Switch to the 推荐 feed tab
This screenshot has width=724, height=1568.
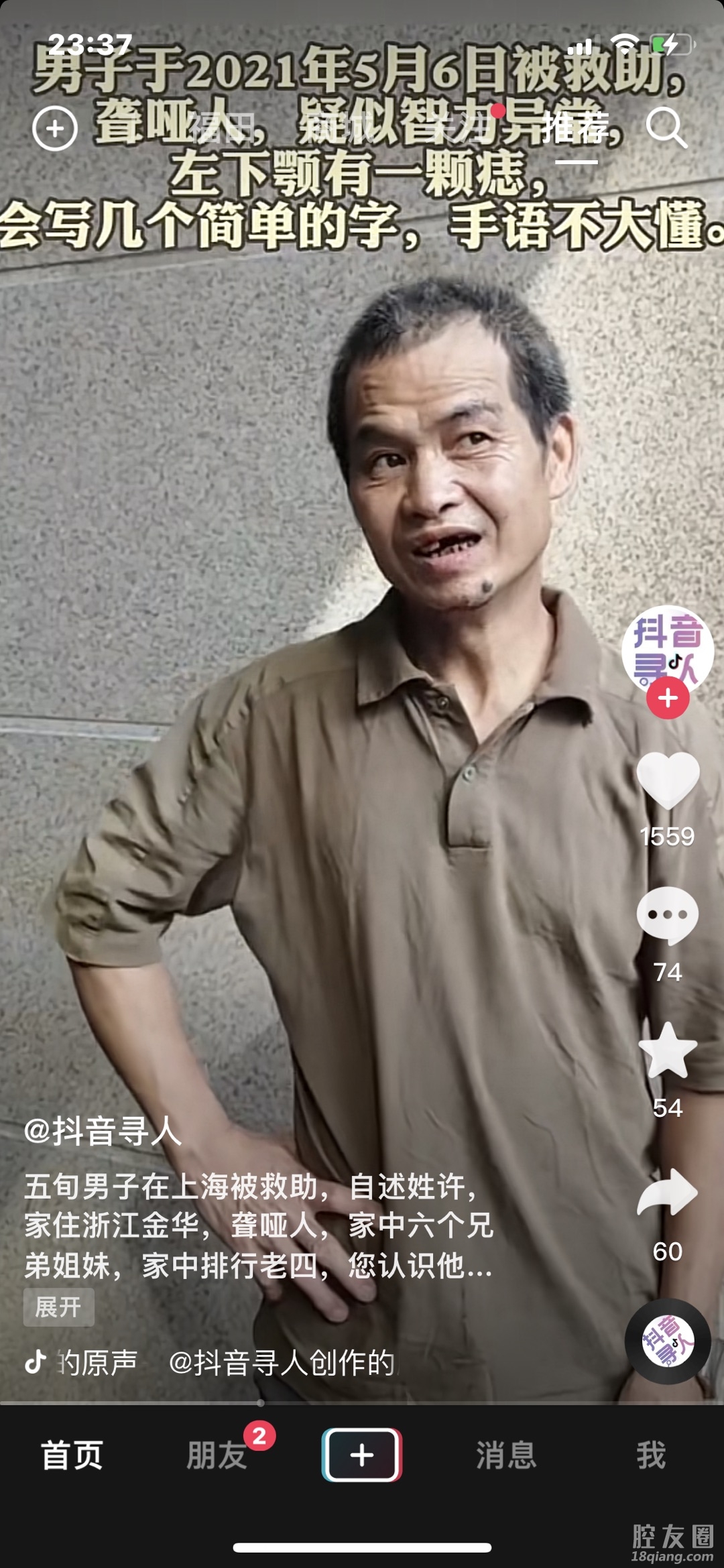(575, 127)
